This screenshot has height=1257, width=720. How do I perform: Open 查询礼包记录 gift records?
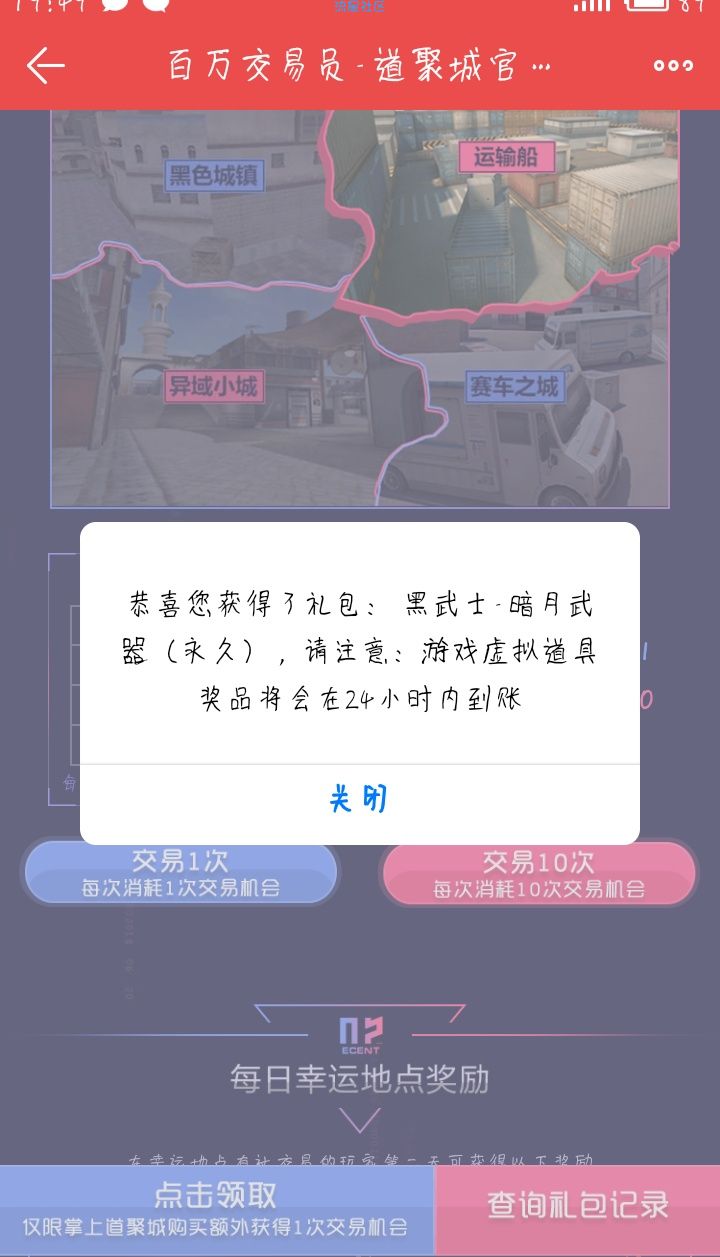[578, 1205]
